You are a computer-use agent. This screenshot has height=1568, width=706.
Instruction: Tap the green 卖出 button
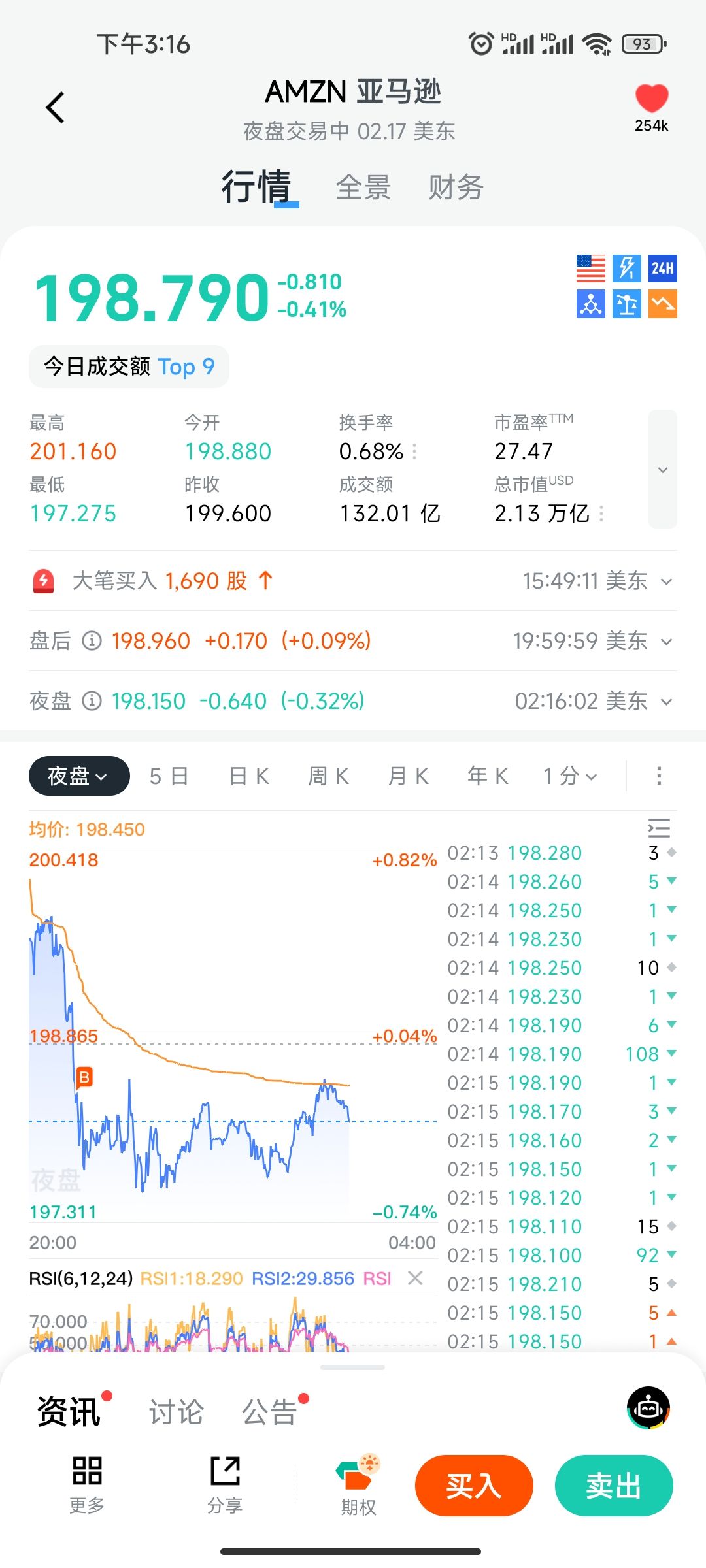click(613, 1486)
